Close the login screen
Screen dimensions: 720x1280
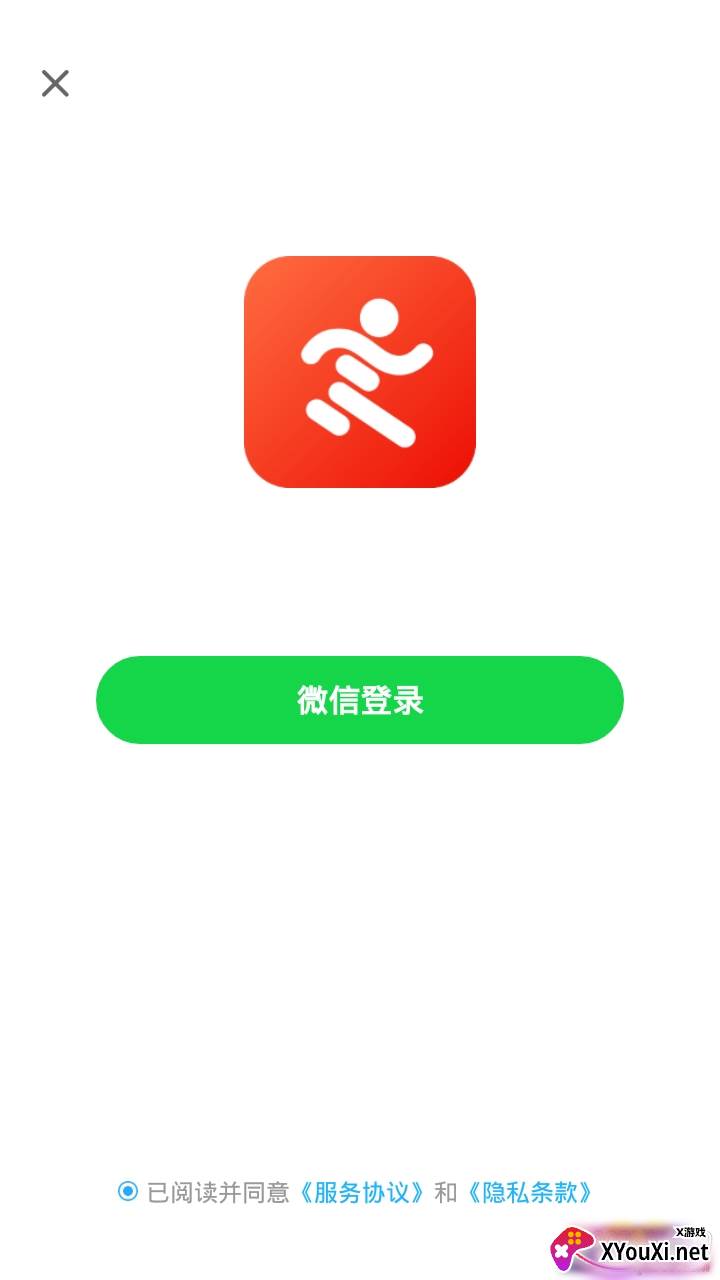[x=55, y=83]
